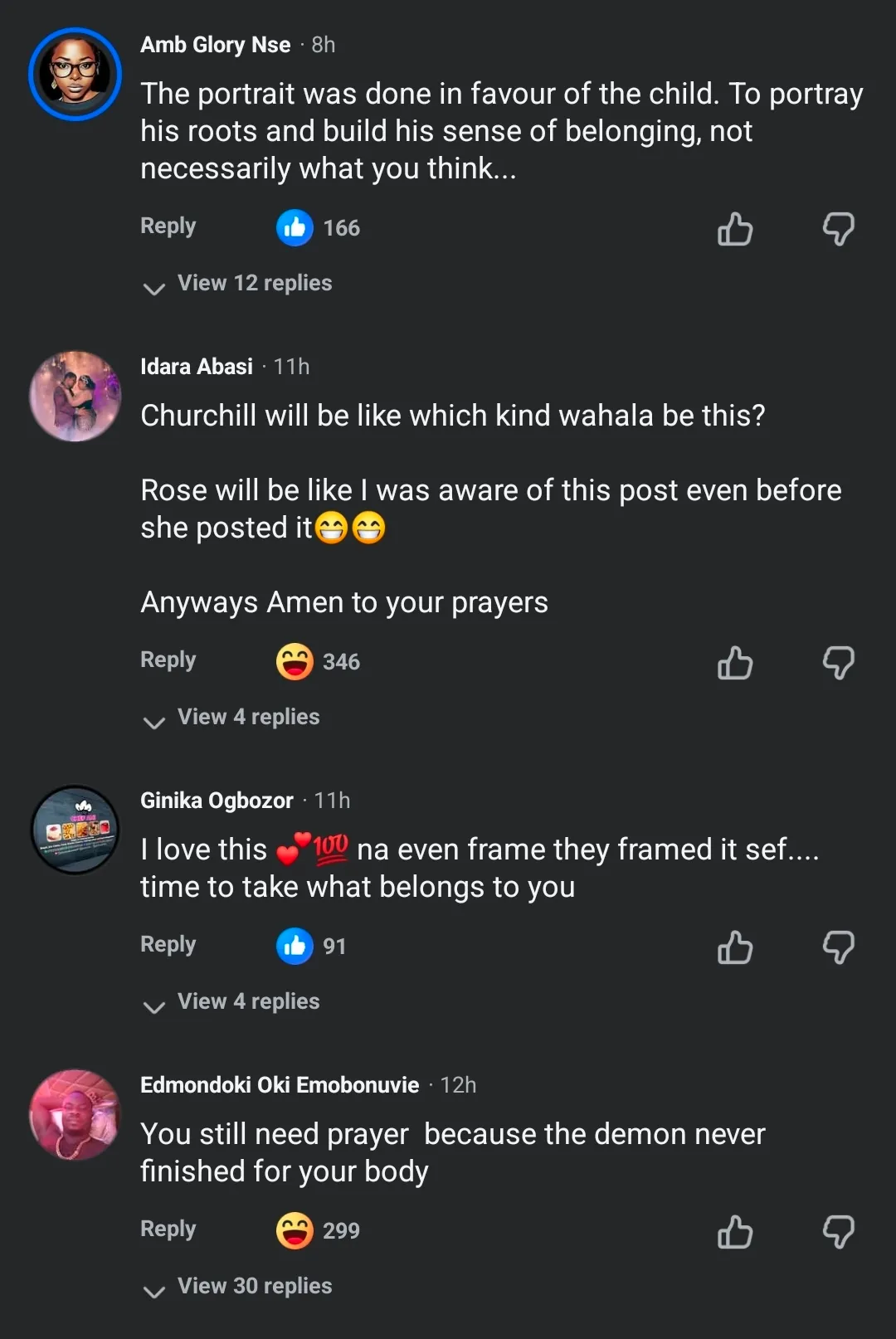Thumbs up Idara Abasi's comment
The height and width of the screenshot is (1339, 896).
pos(734,663)
